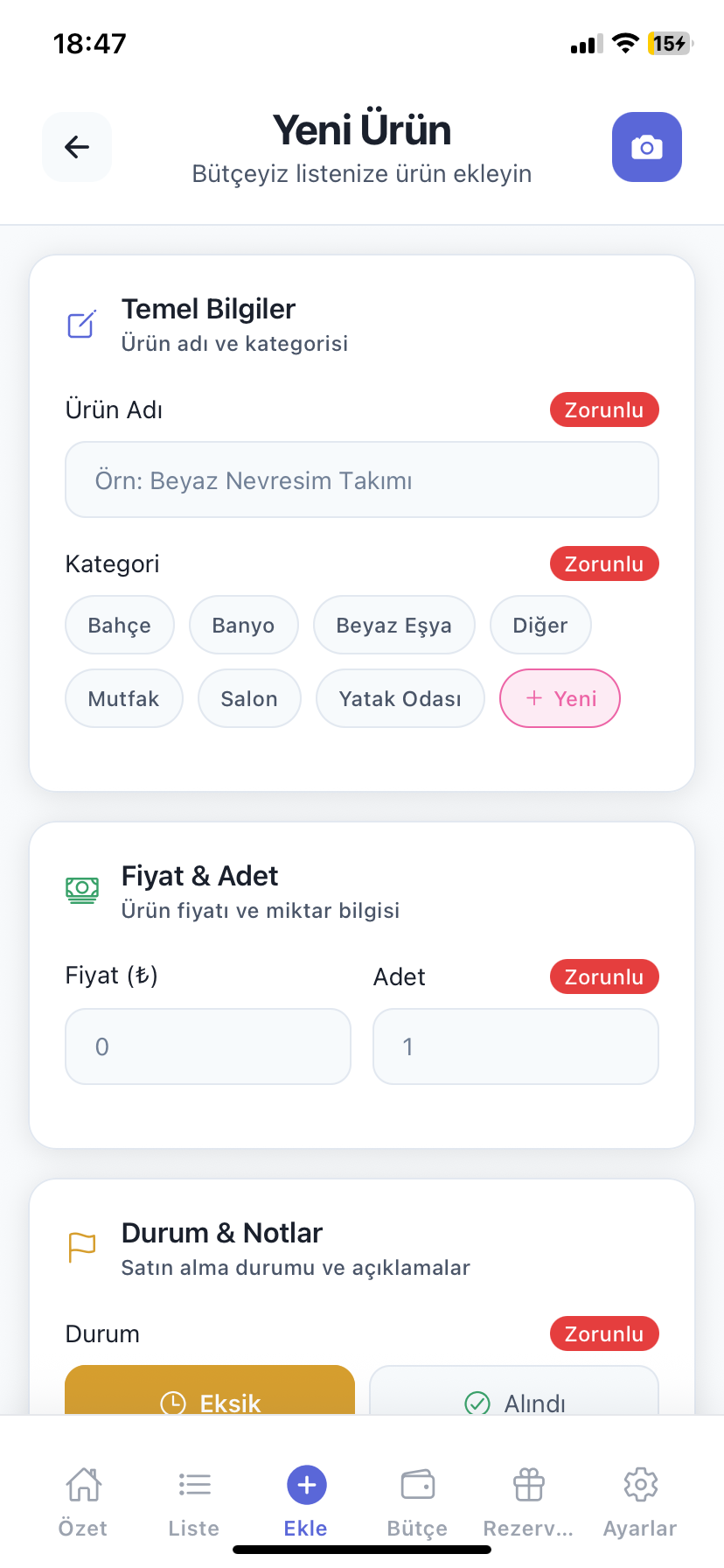
Task: Tap Yeni to create a new category
Action: pos(560,698)
